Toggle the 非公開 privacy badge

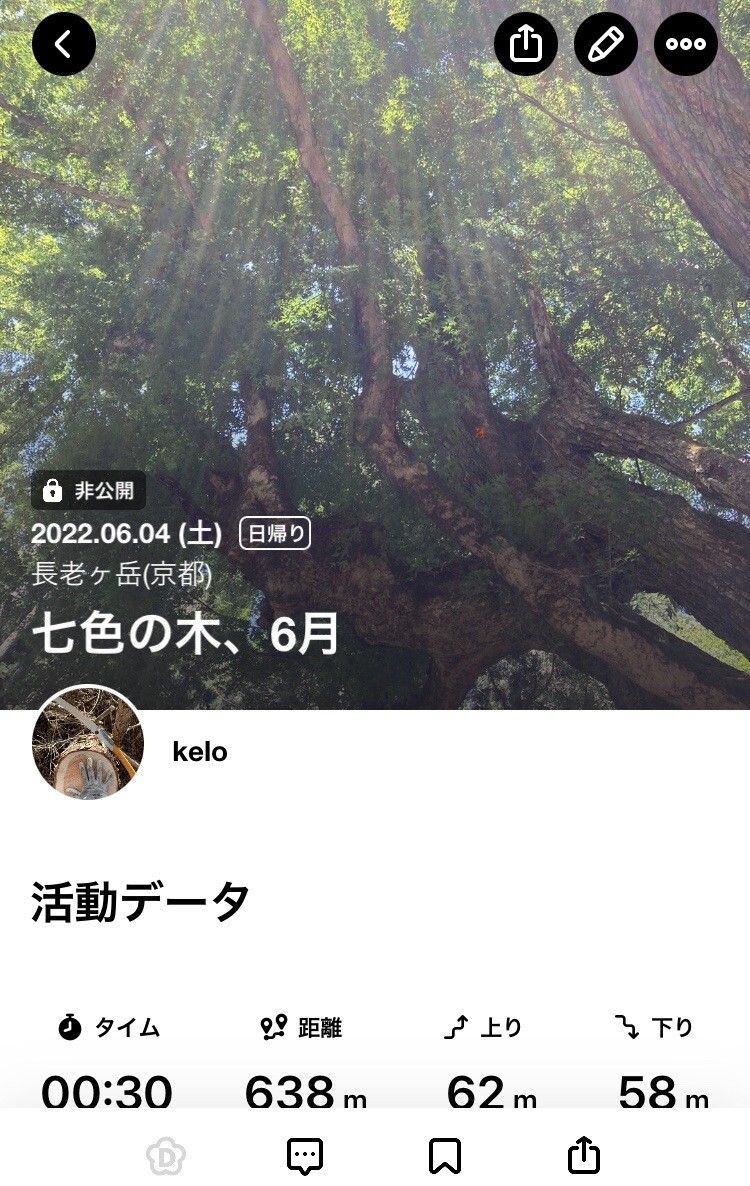click(88, 491)
